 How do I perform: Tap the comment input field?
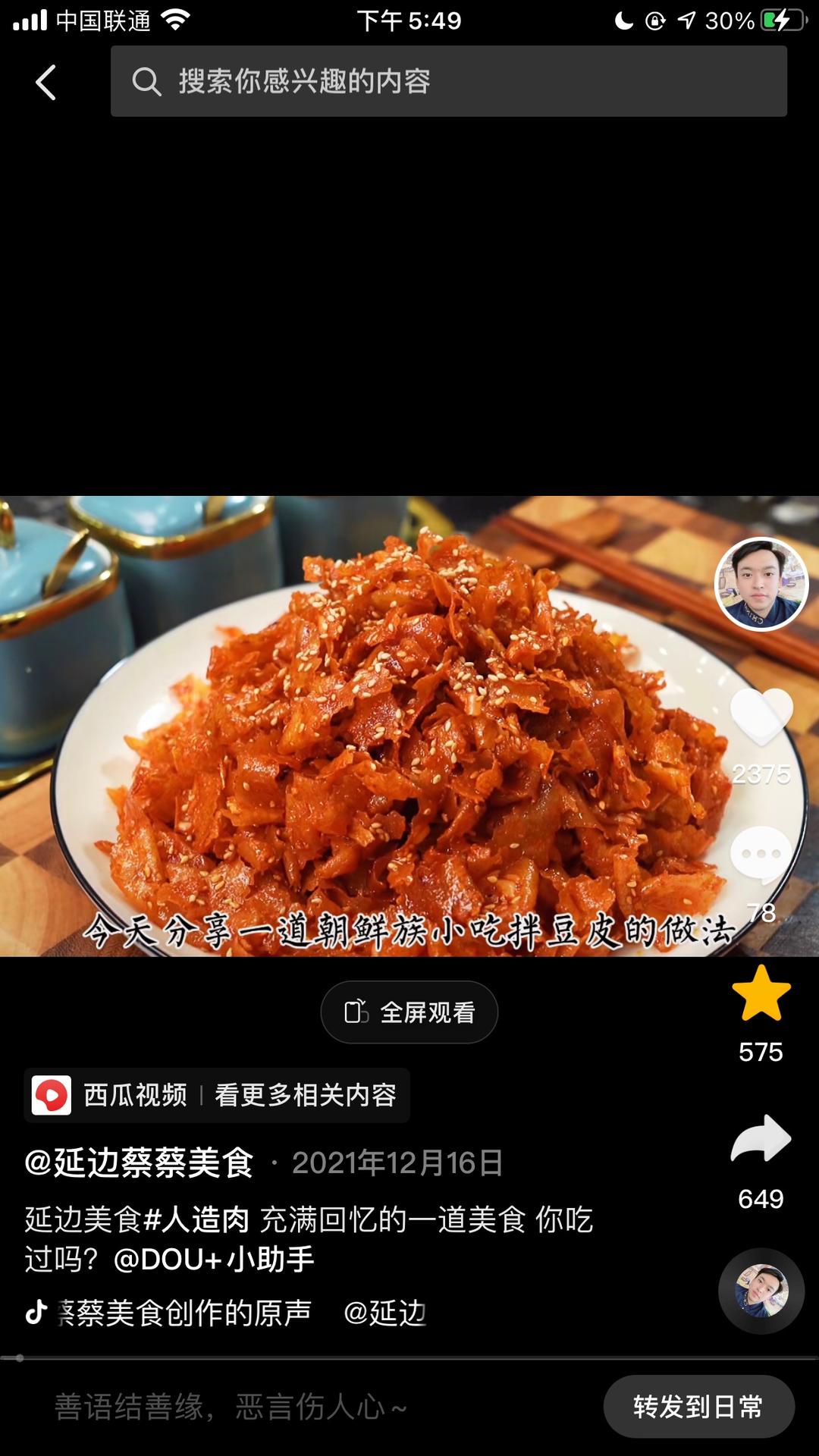tap(303, 1407)
